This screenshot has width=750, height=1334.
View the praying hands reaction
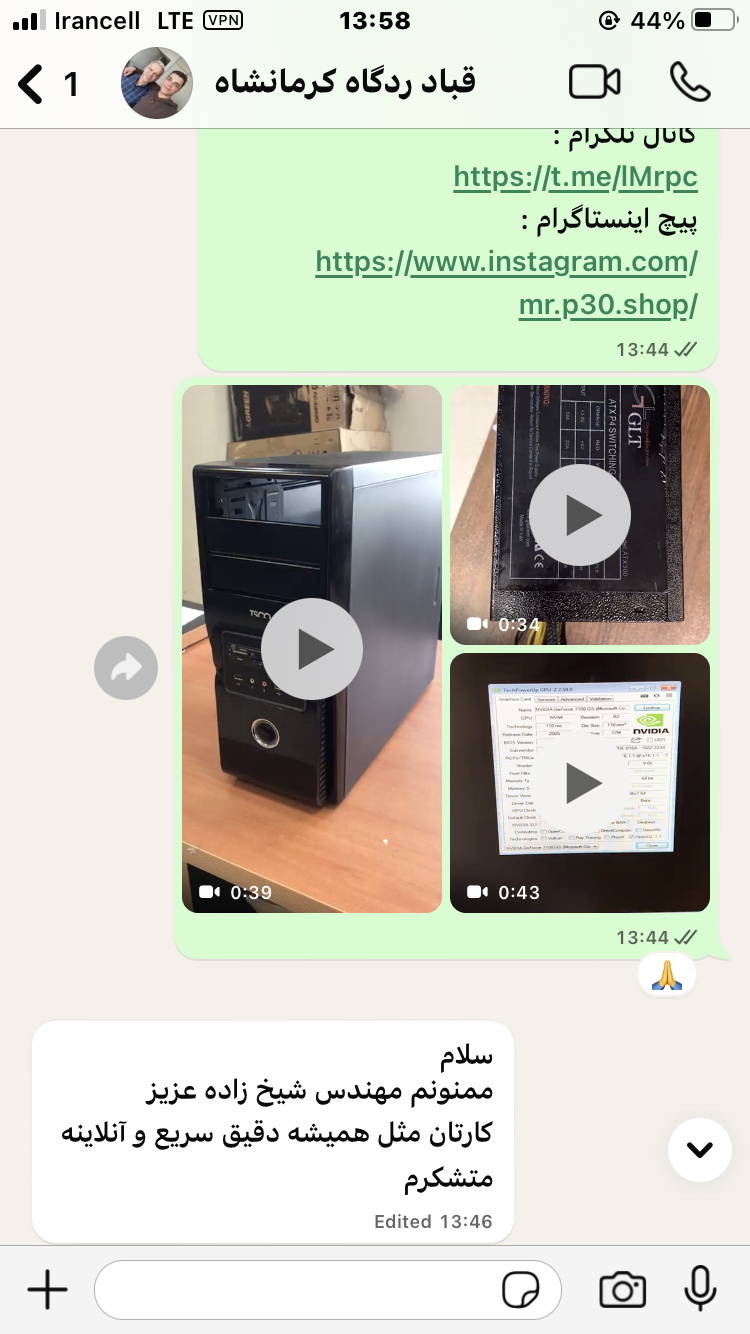click(x=667, y=975)
